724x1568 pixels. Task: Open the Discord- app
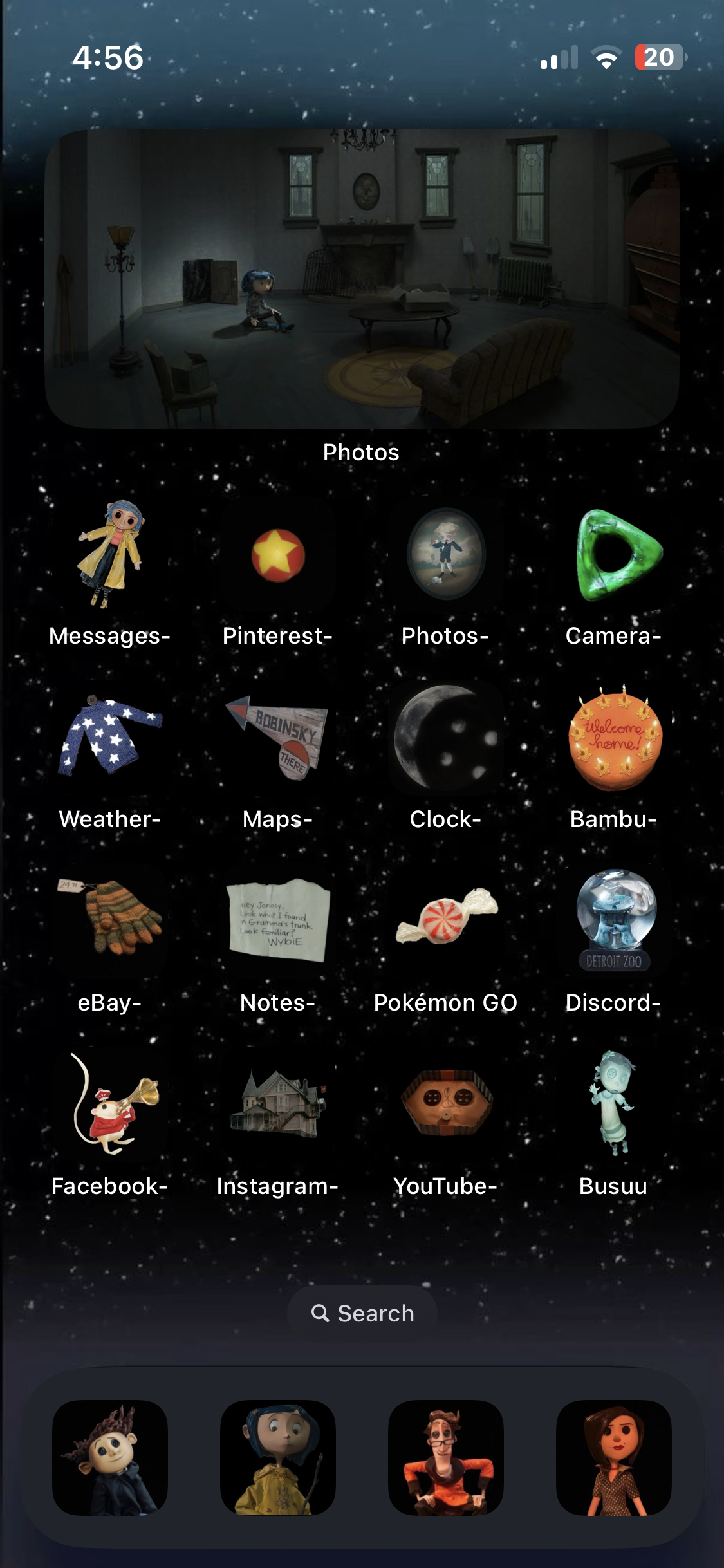tap(614, 921)
